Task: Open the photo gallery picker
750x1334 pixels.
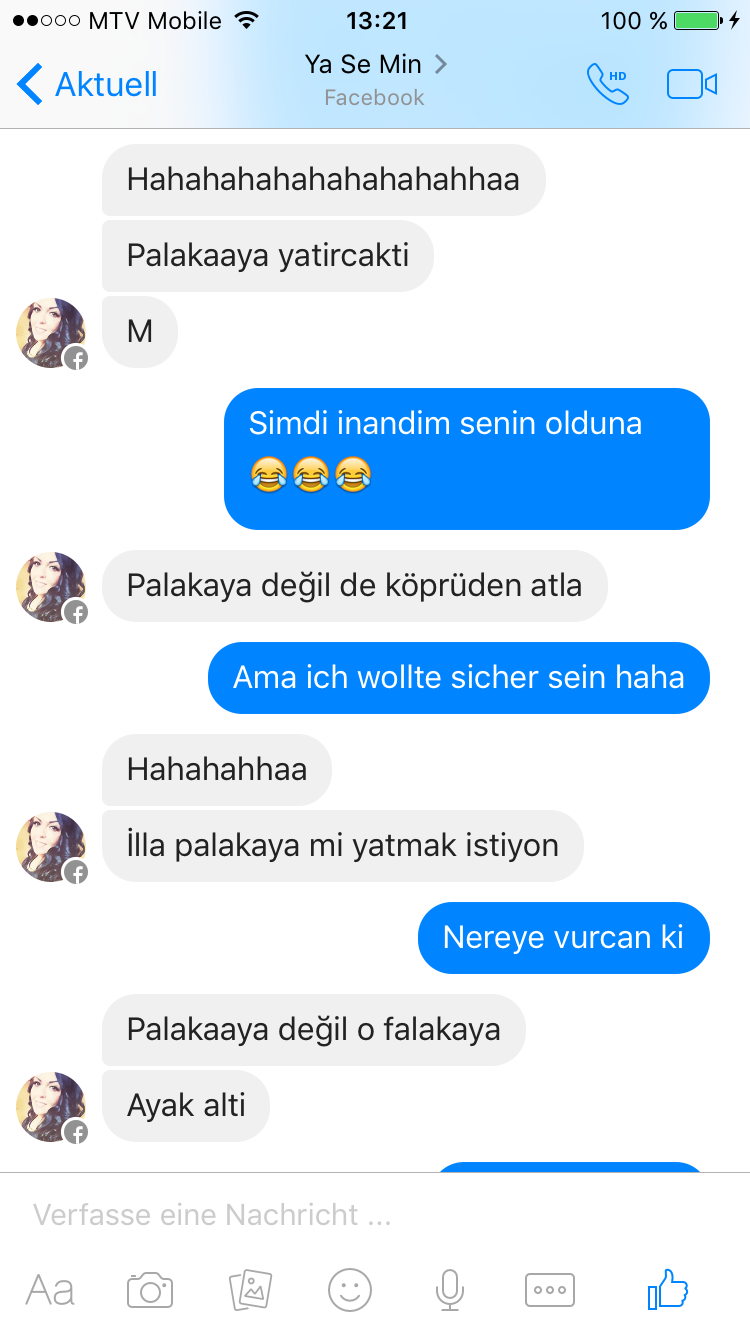Action: pyautogui.click(x=250, y=1290)
